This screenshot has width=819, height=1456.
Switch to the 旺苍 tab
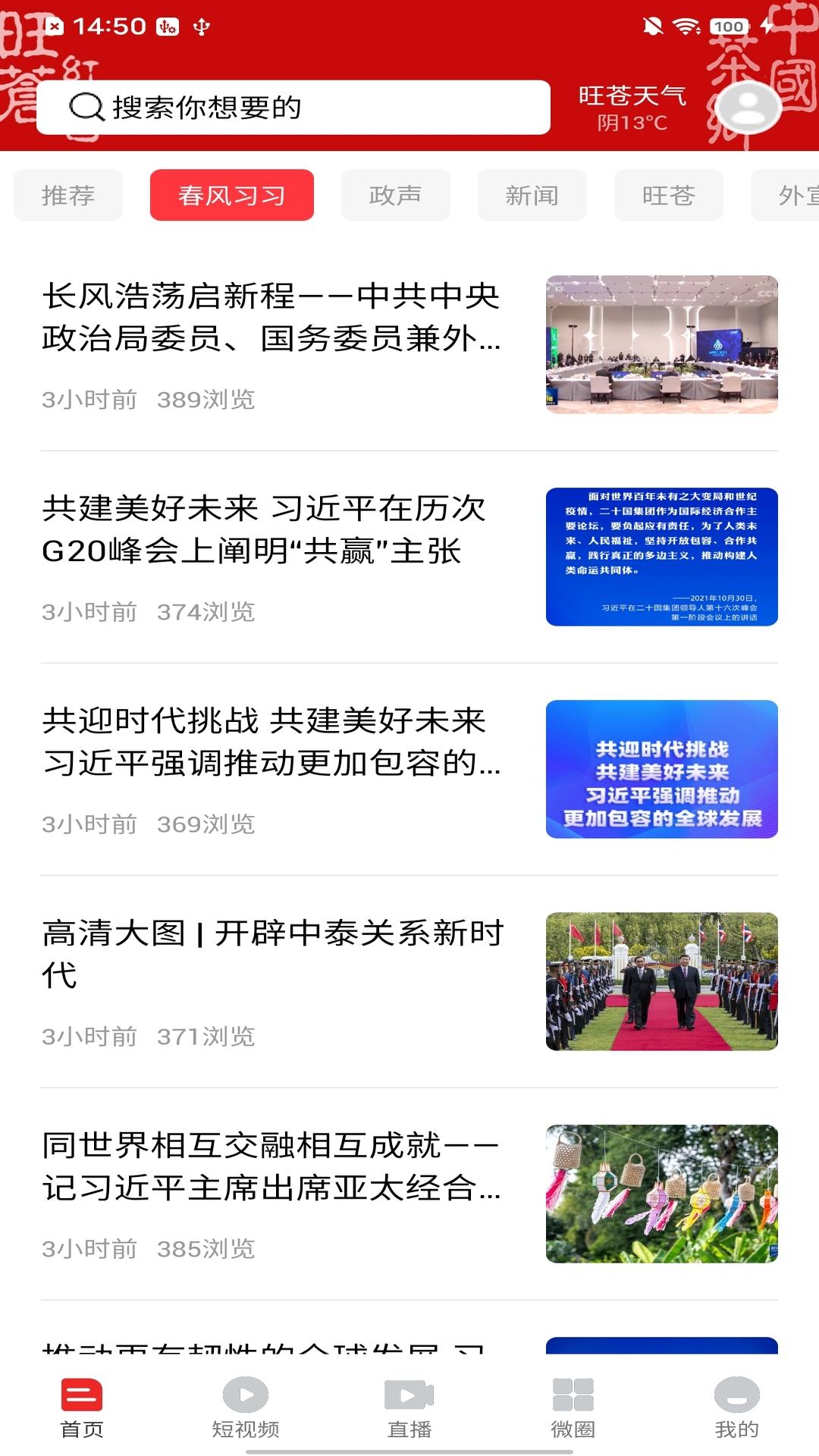click(668, 195)
